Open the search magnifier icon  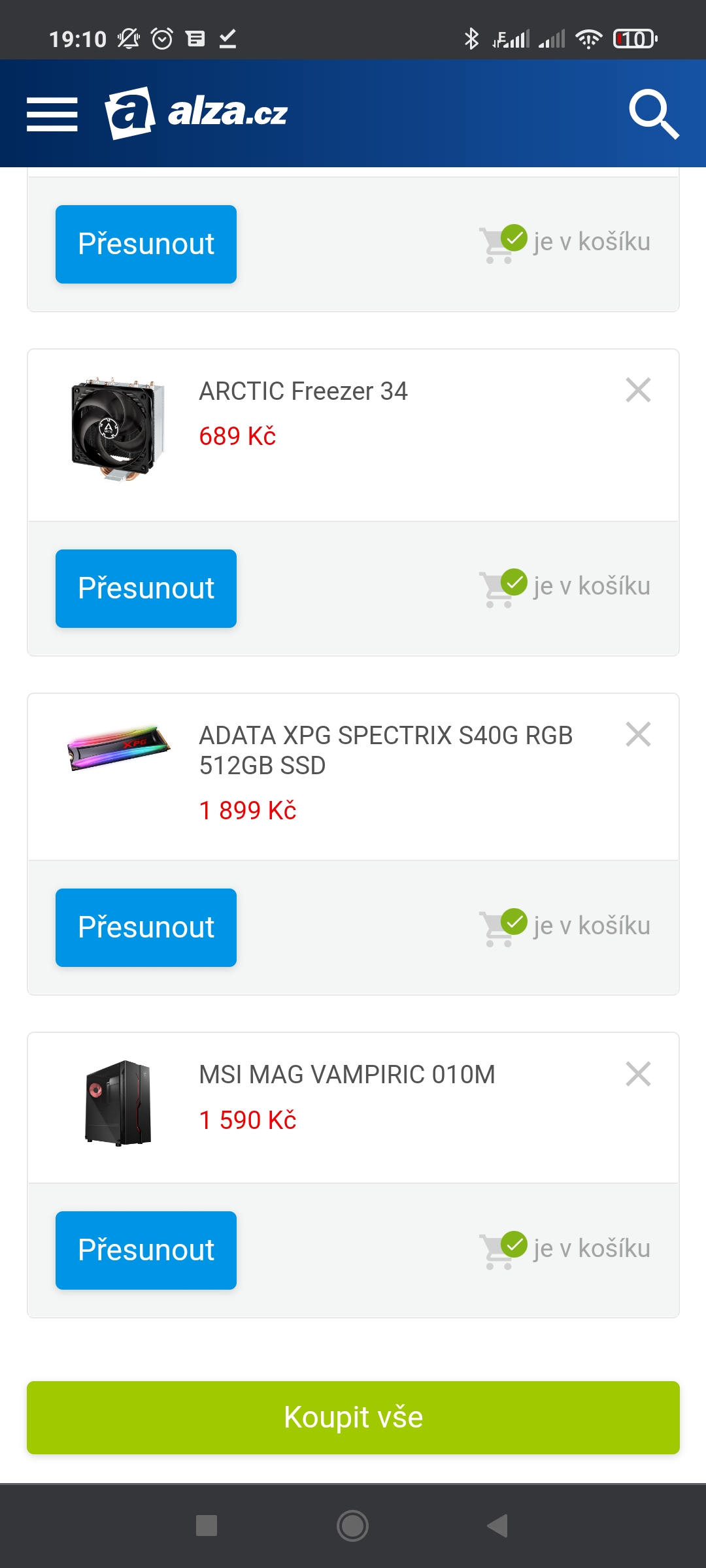click(653, 114)
